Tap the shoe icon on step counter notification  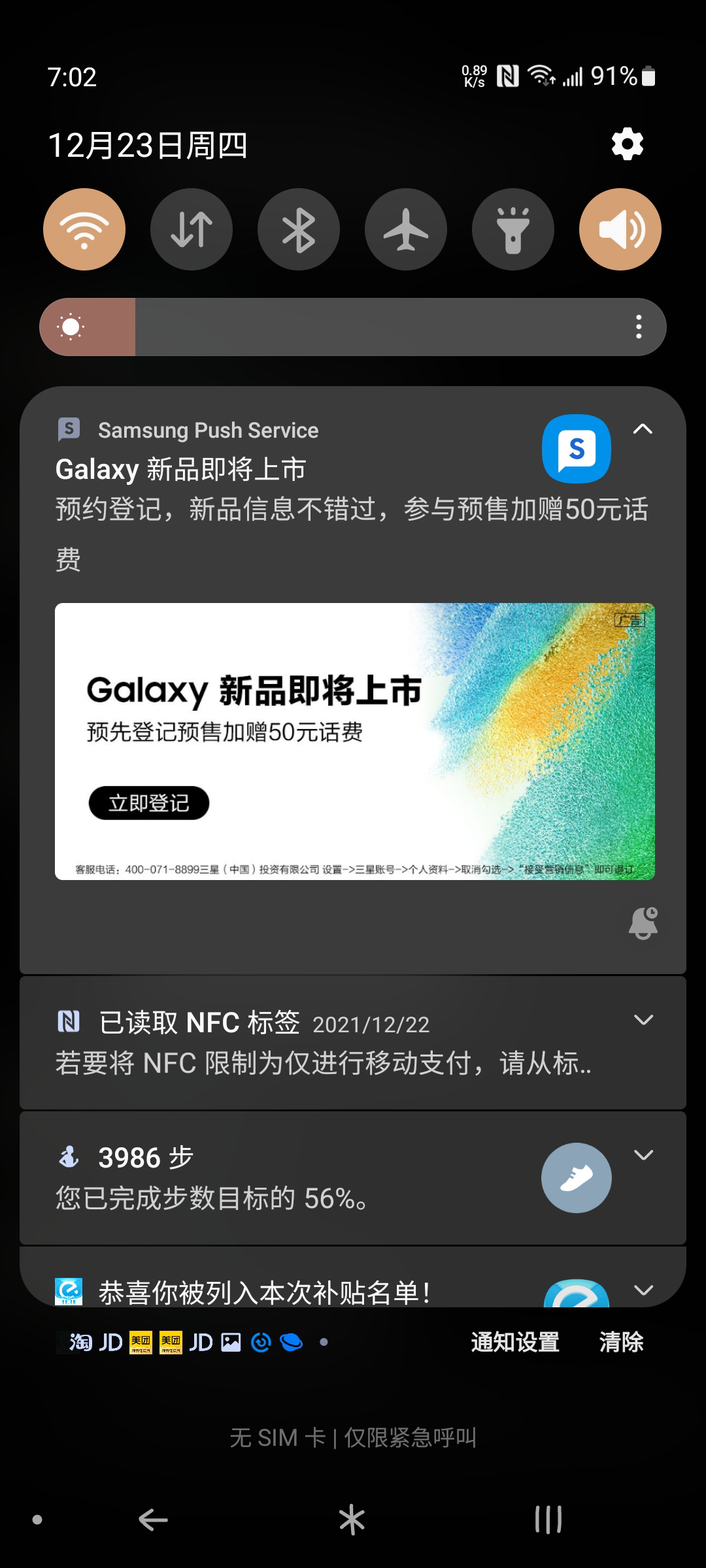pos(576,1177)
